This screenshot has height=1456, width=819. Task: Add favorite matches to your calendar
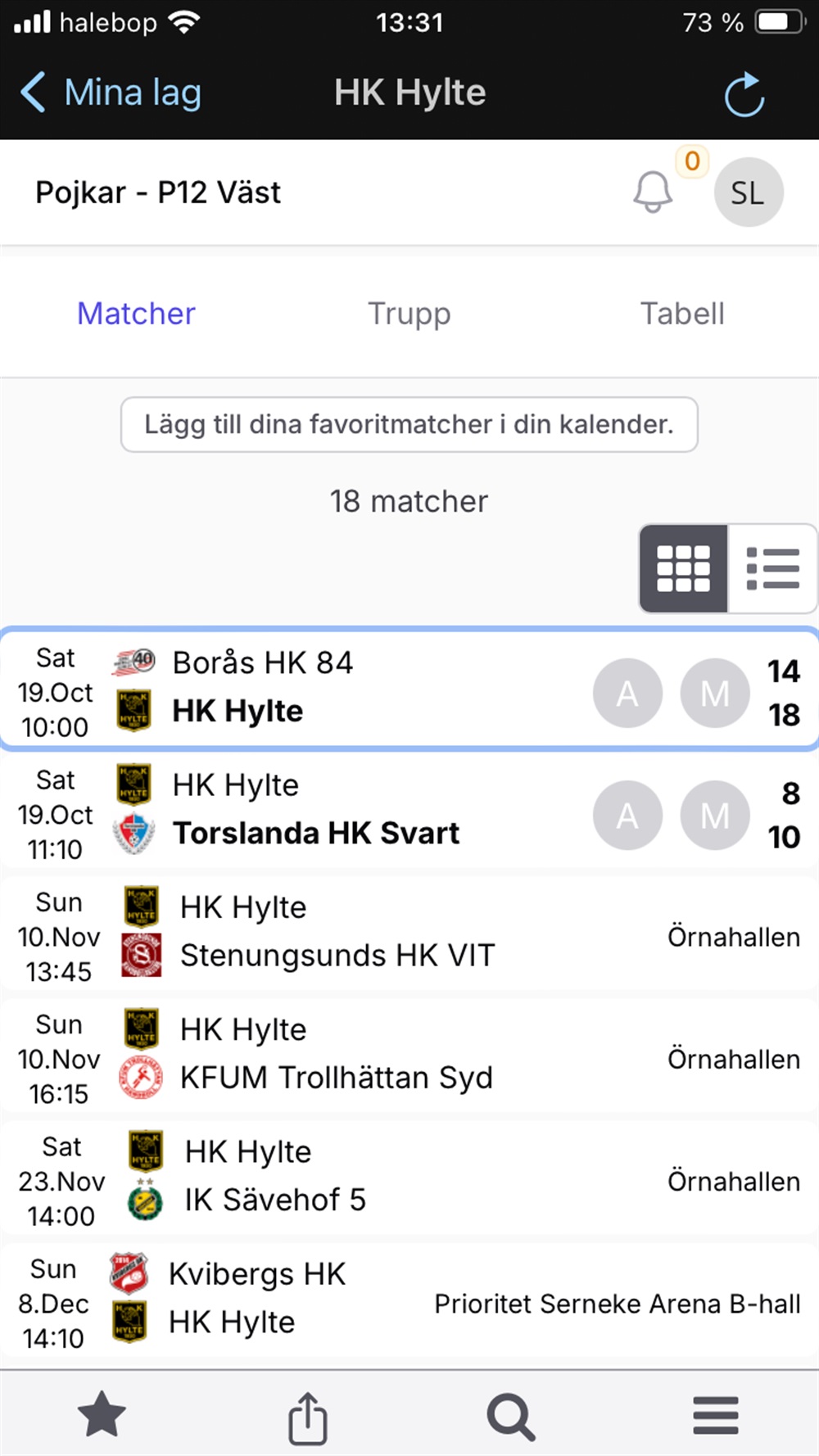pos(409,424)
